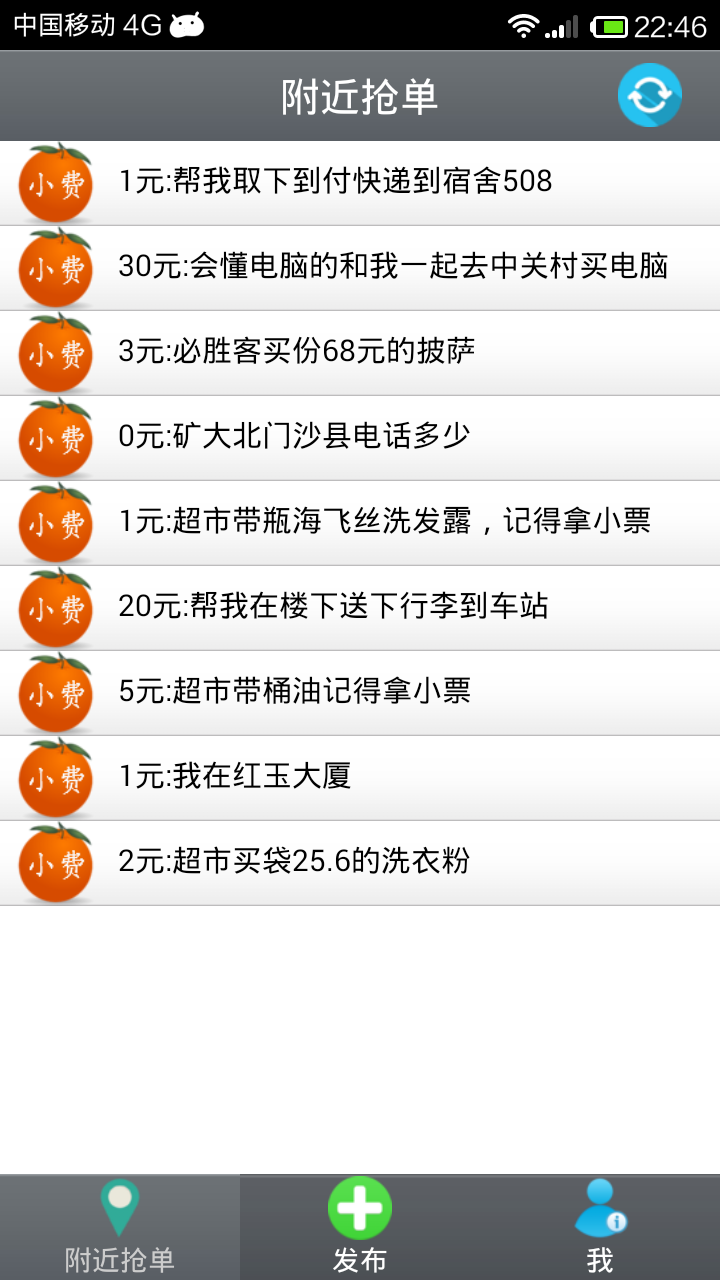Open the 5元 order for a bucket of oil
720x1280 pixels.
(x=360, y=693)
